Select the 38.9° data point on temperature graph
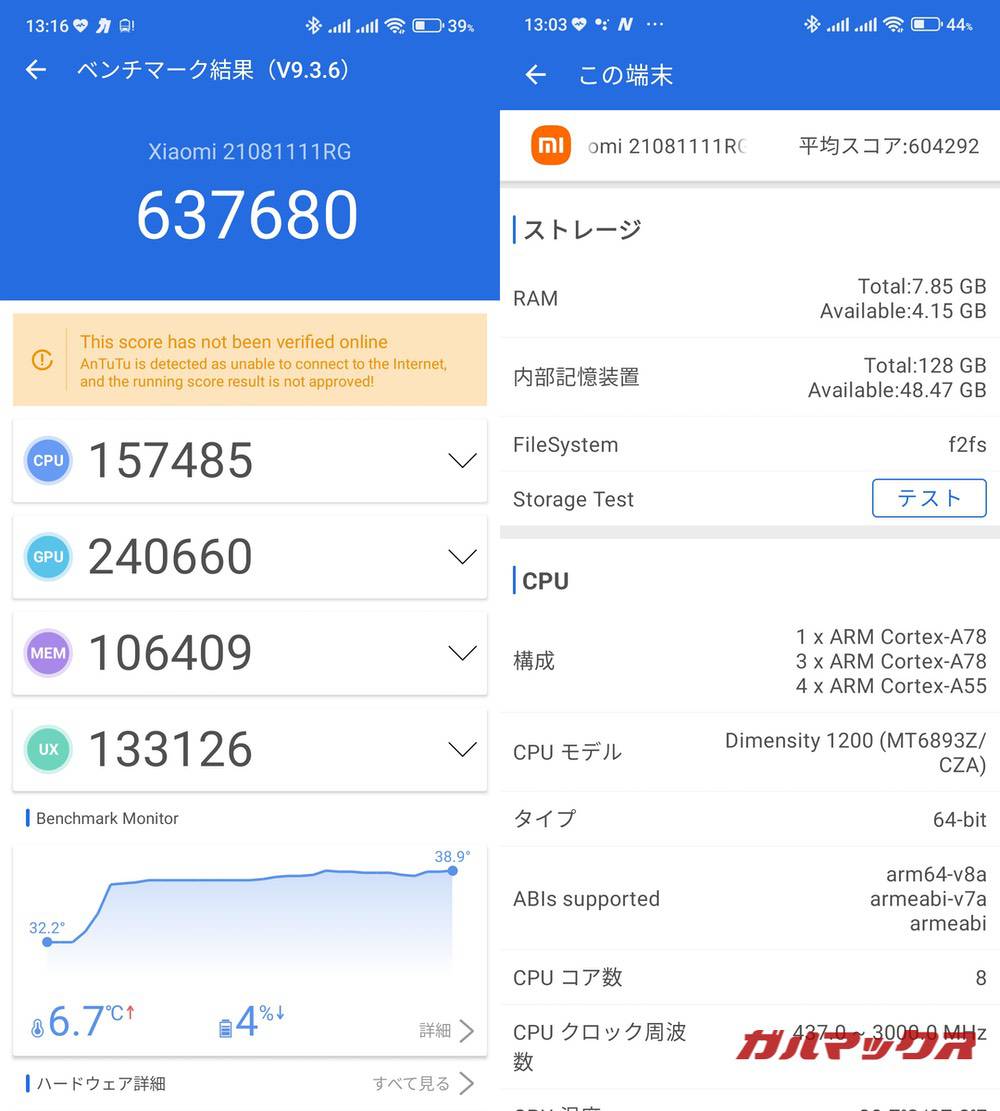The image size is (1000, 1111). (452, 872)
